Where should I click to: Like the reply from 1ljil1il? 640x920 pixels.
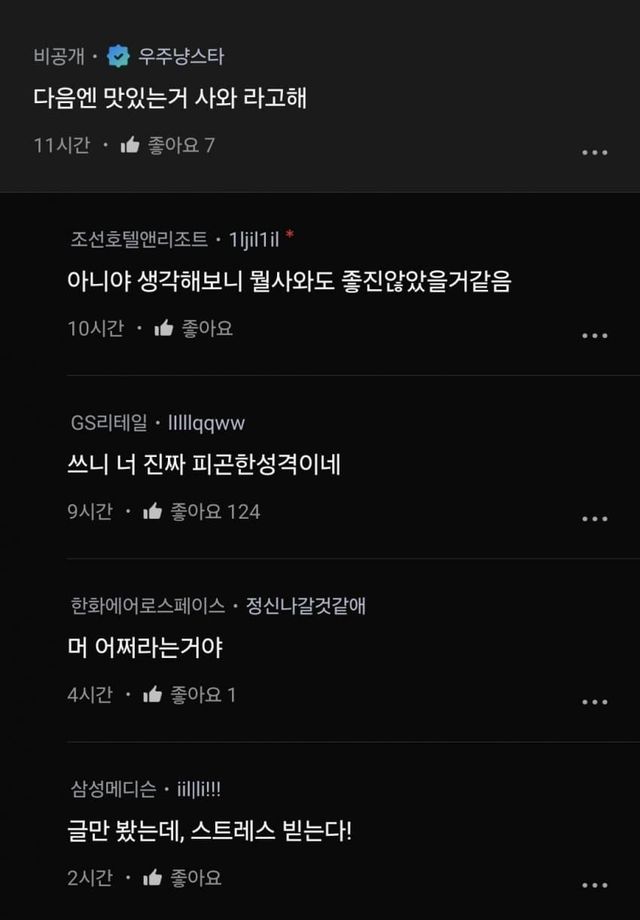point(165,329)
